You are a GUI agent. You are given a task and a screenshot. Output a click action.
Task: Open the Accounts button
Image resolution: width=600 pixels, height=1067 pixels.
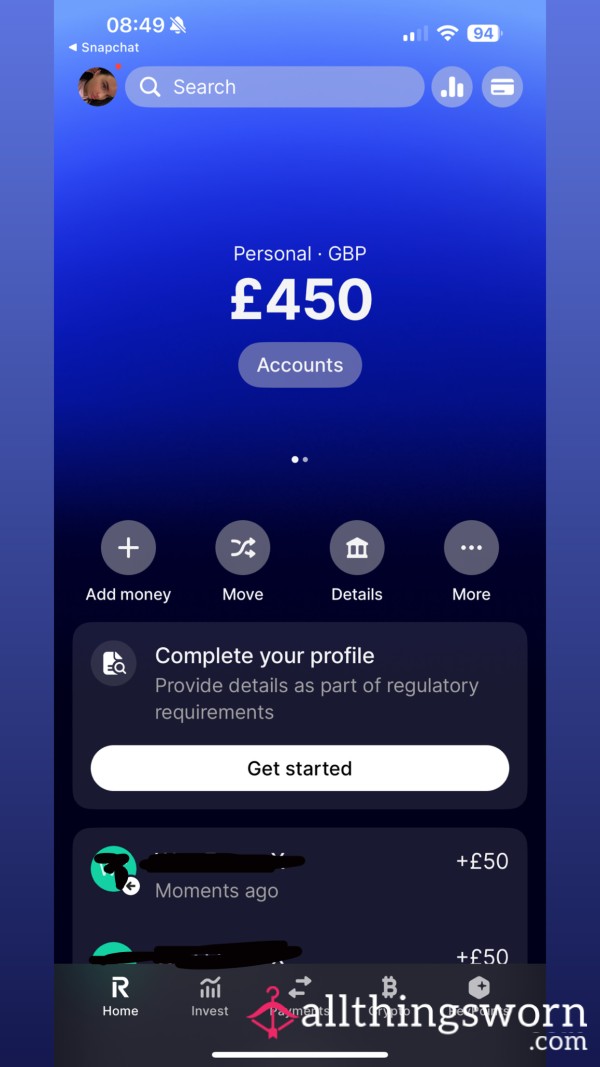[300, 365]
